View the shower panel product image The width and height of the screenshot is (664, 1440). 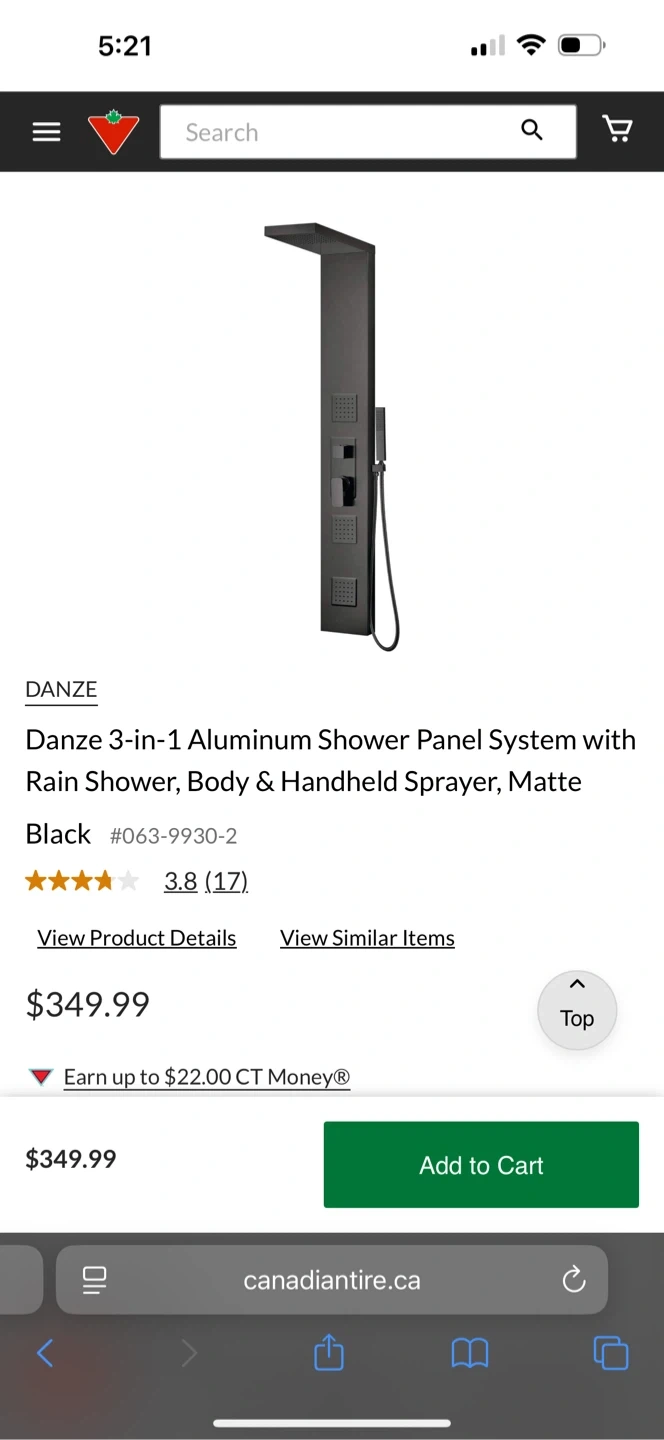click(x=332, y=435)
